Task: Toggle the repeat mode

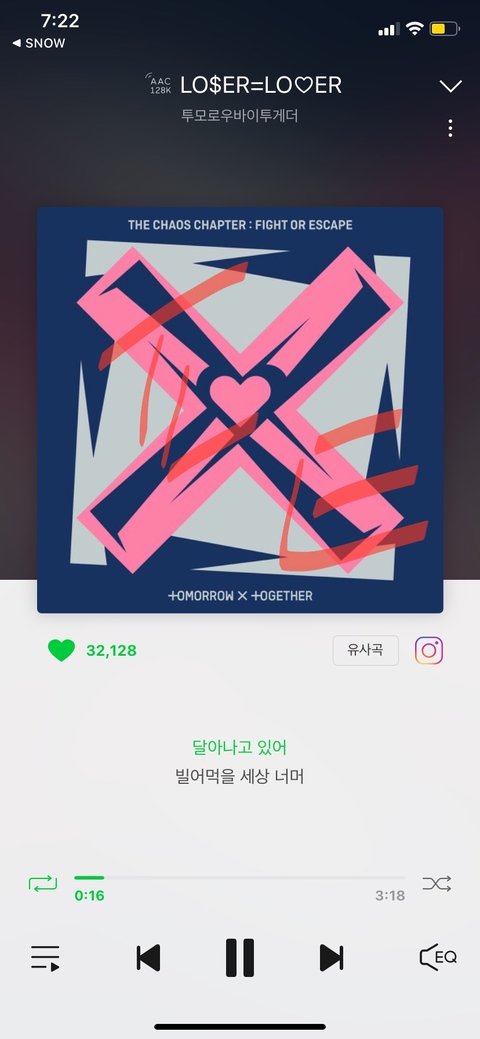Action: coord(43,883)
